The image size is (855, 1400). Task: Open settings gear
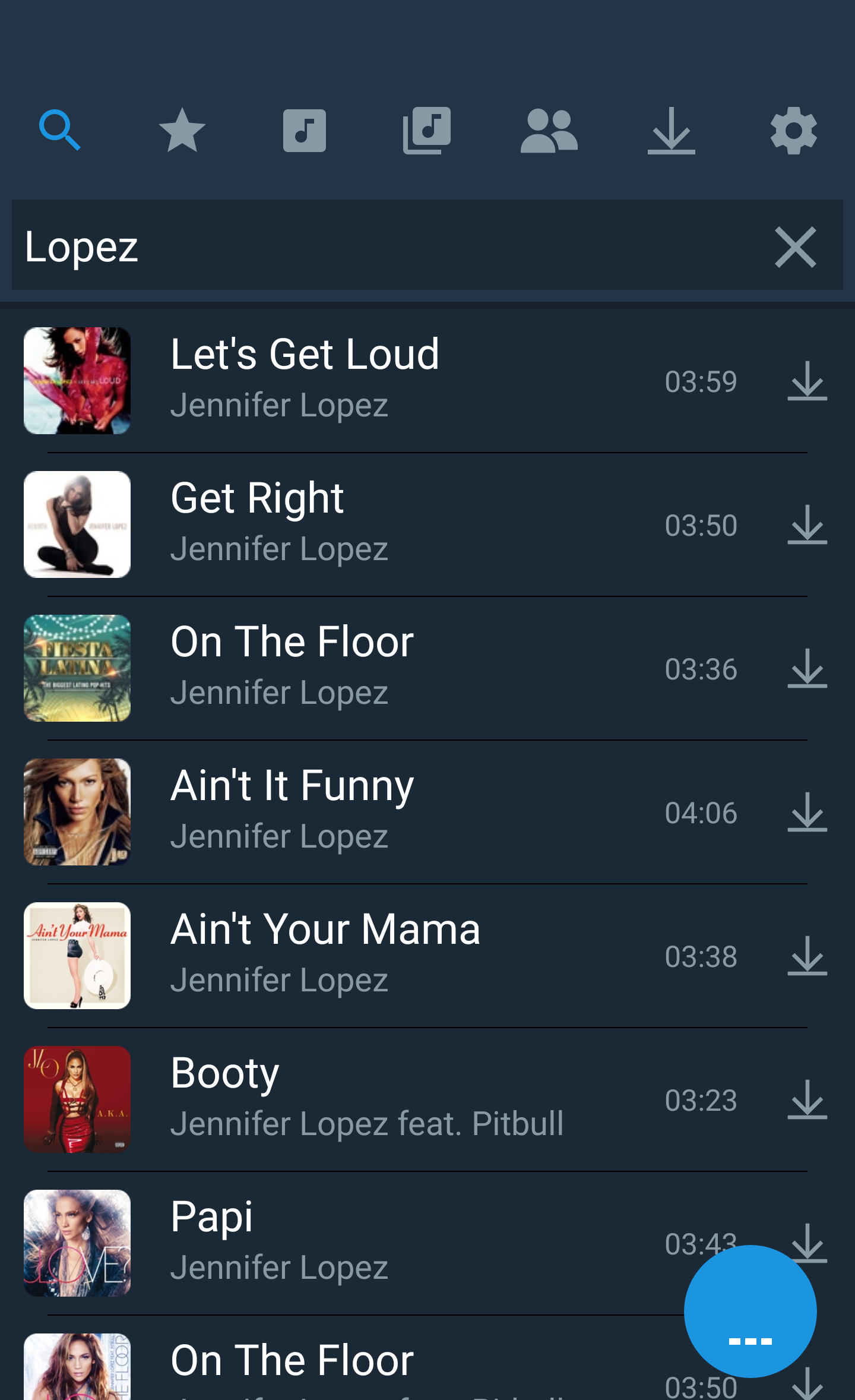click(793, 131)
